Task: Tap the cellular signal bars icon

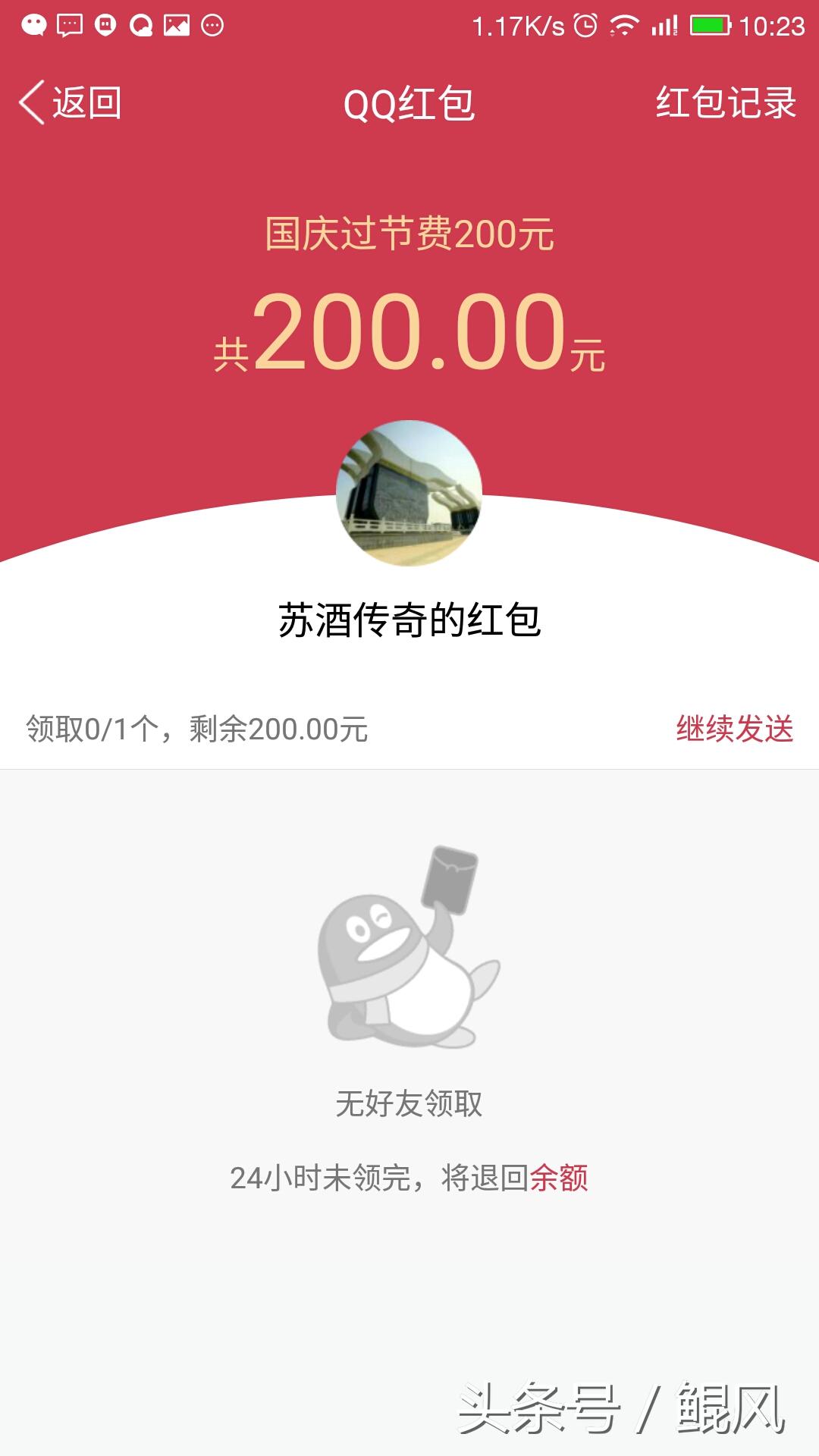Action: (x=662, y=24)
